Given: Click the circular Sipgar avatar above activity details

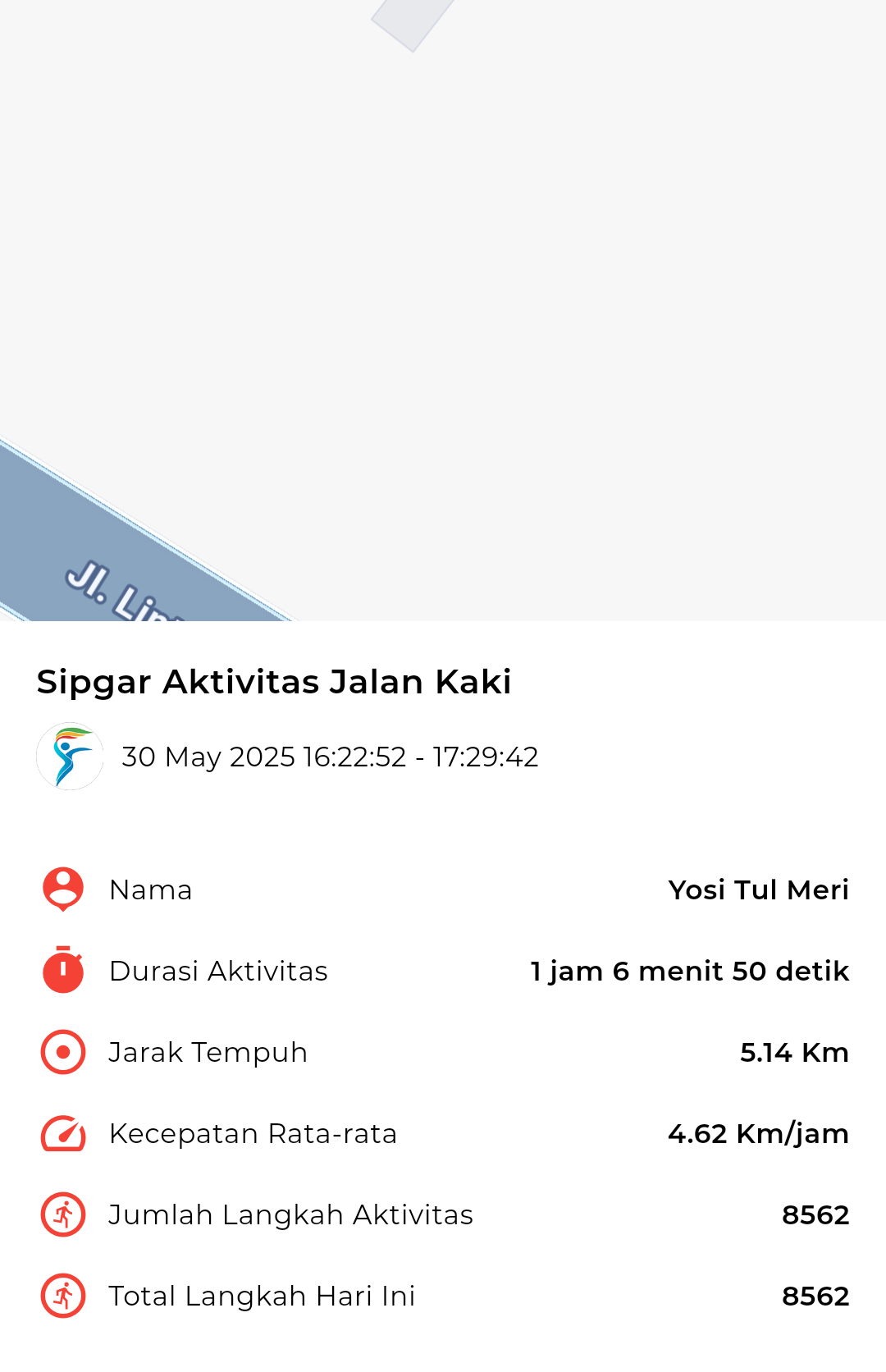Looking at the screenshot, I should (70, 757).
